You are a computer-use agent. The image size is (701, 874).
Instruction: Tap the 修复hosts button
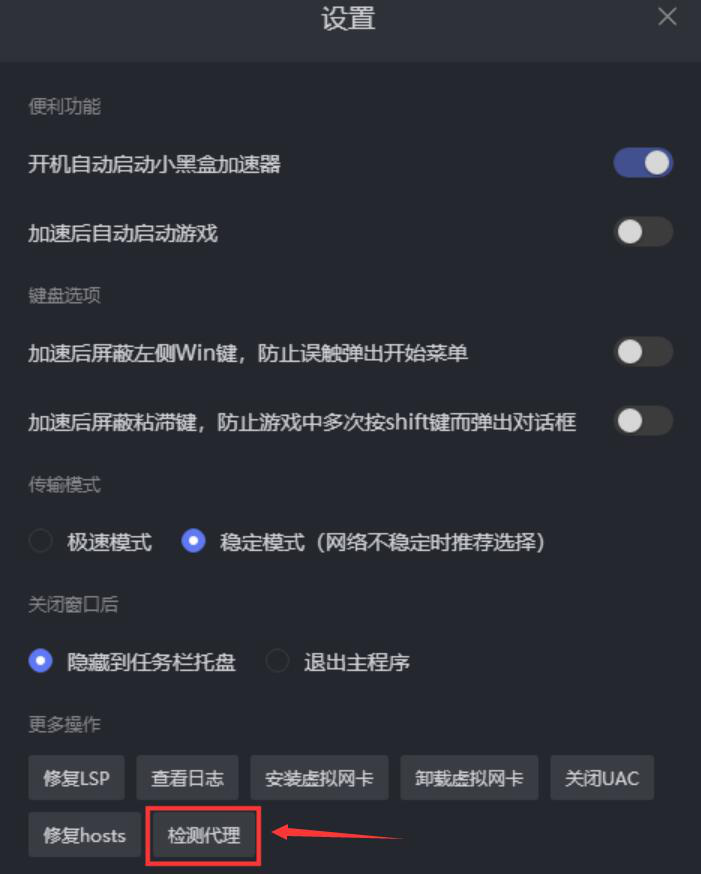pyautogui.click(x=84, y=834)
